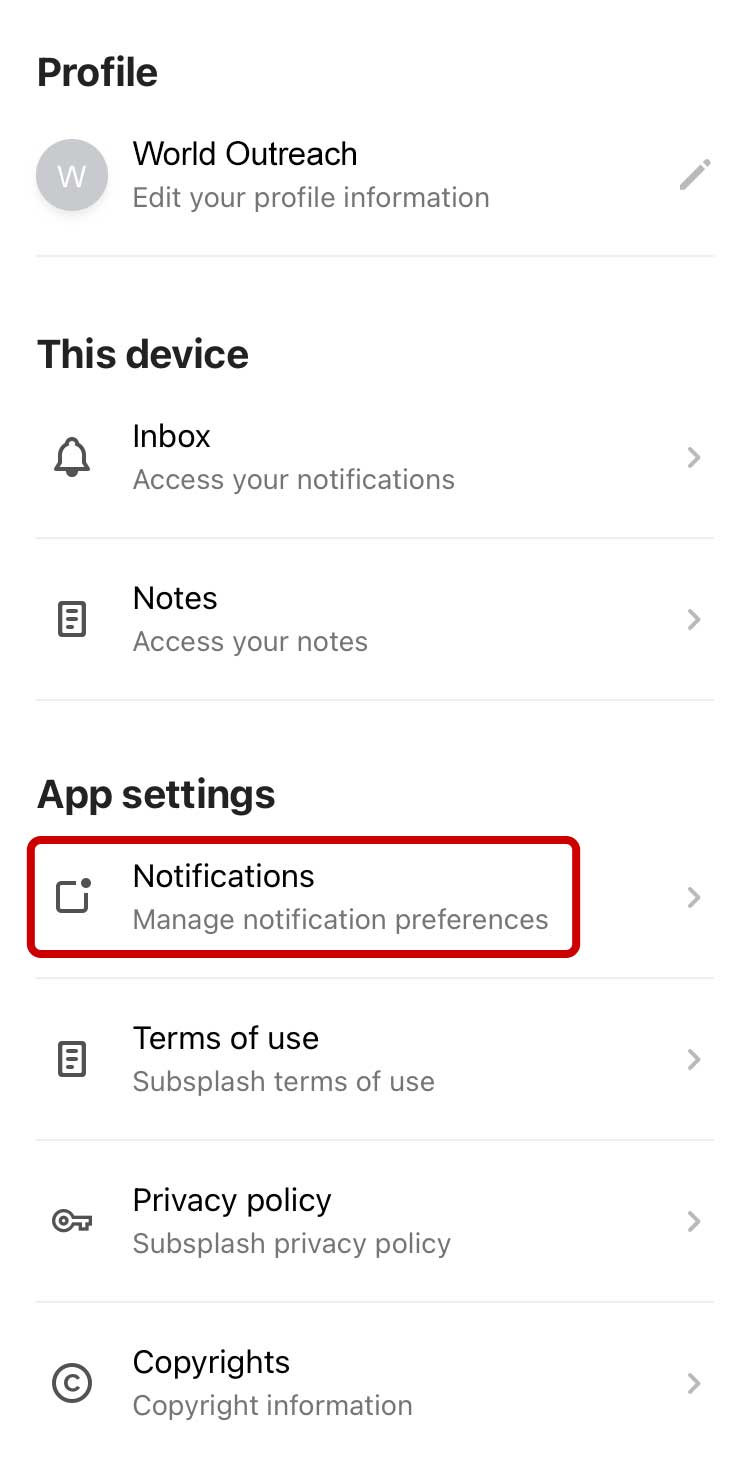The width and height of the screenshot is (750, 1463).
Task: Open the World Outreach profile row
Action: 375,176
